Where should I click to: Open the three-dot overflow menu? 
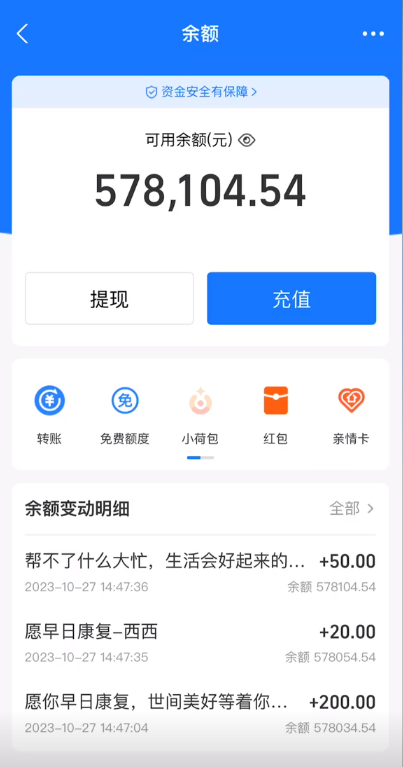[x=373, y=34]
